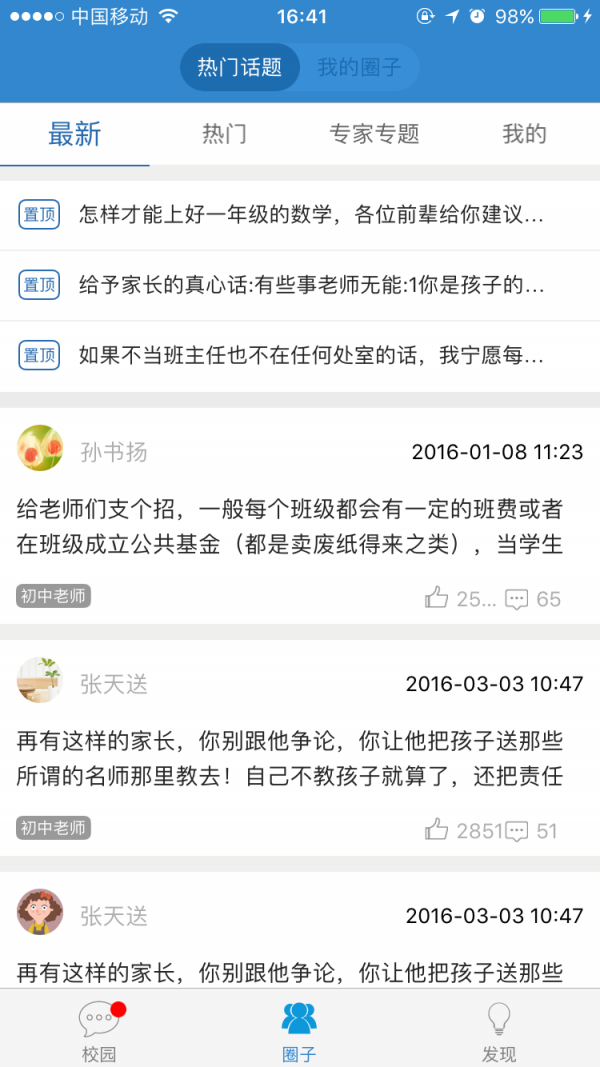Select the 最新 tab
Viewport: 600px width, 1067px height.
(75, 134)
